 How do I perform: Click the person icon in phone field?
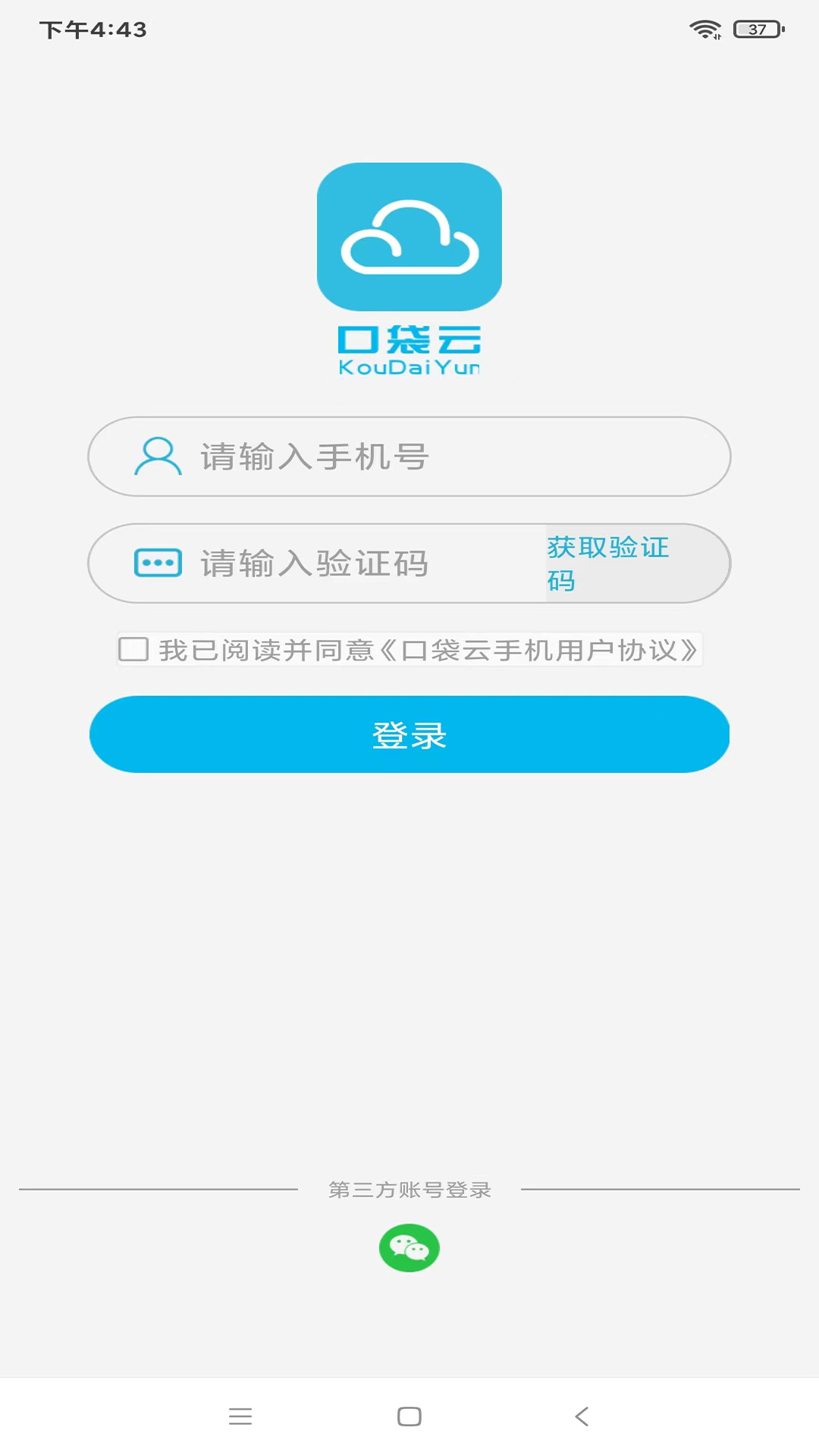(157, 457)
